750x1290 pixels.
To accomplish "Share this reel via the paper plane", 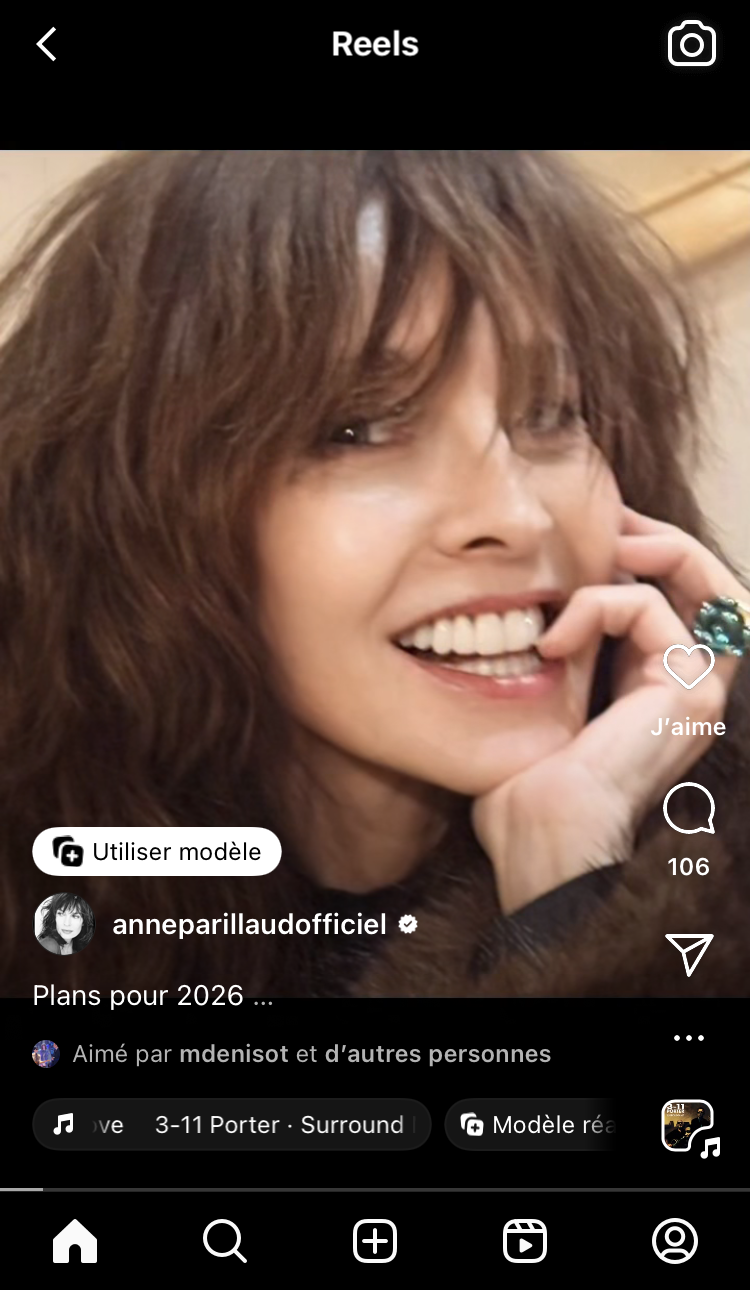I will click(688, 955).
